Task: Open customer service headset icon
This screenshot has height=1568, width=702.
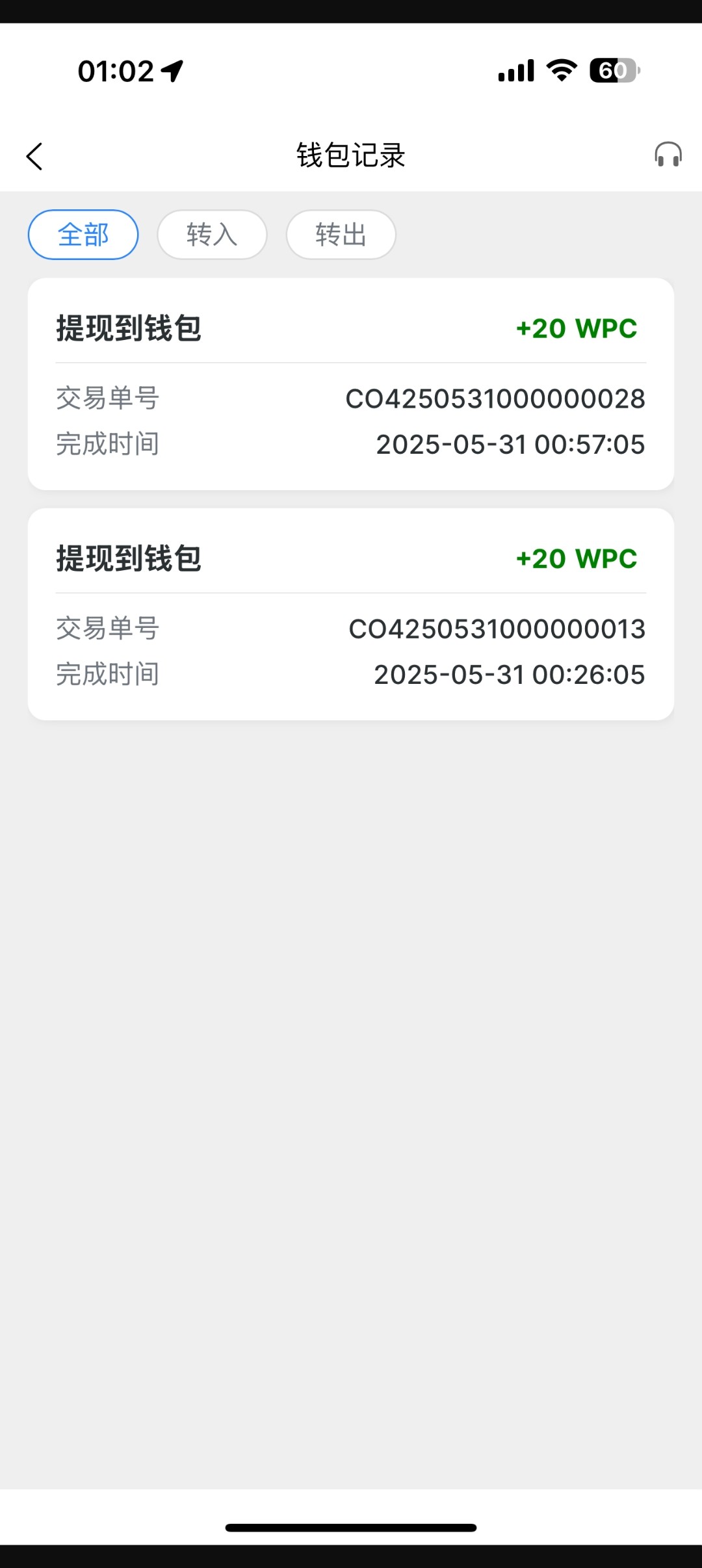Action: 668,155
